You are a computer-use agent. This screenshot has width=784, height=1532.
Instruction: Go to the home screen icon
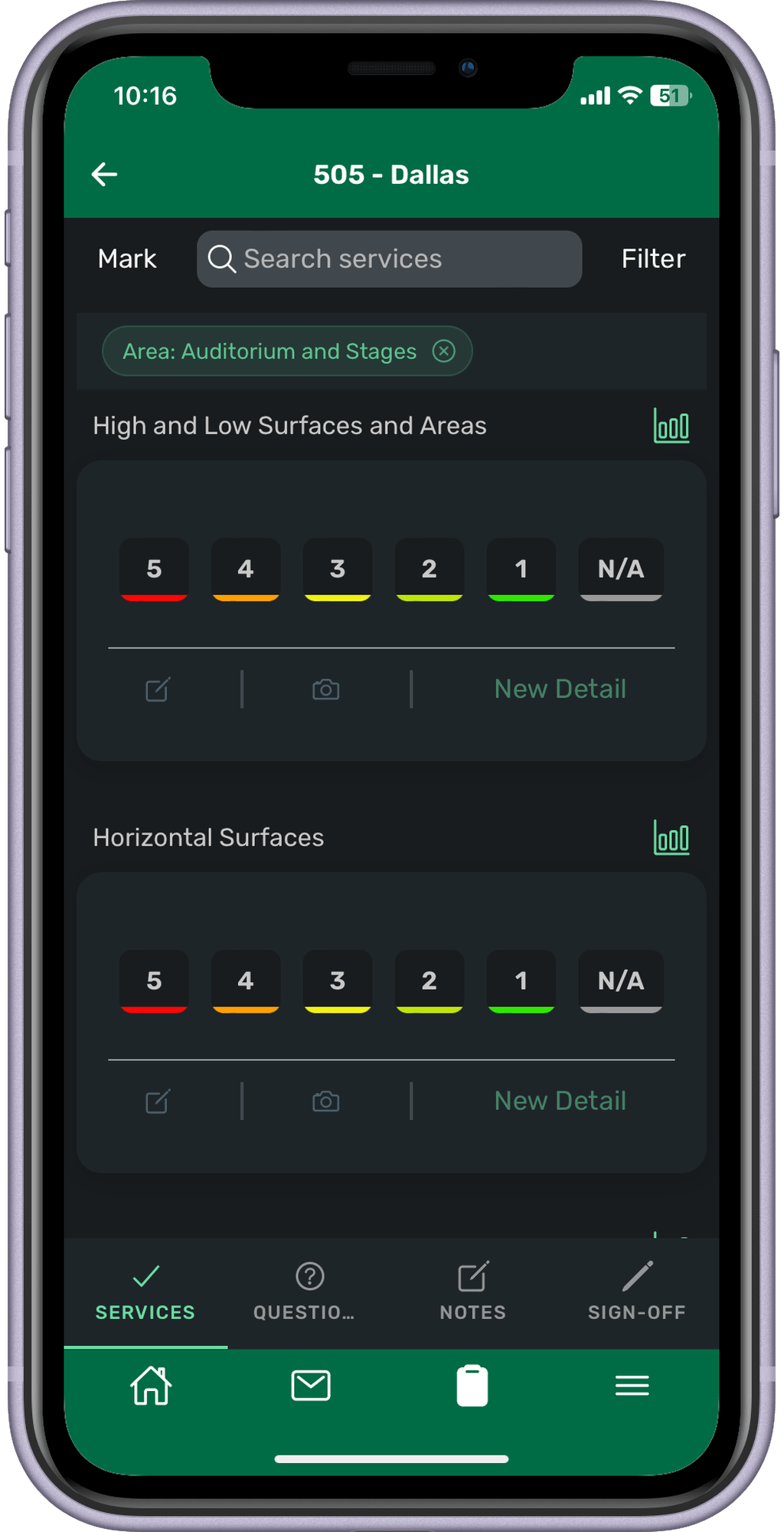[x=151, y=1386]
